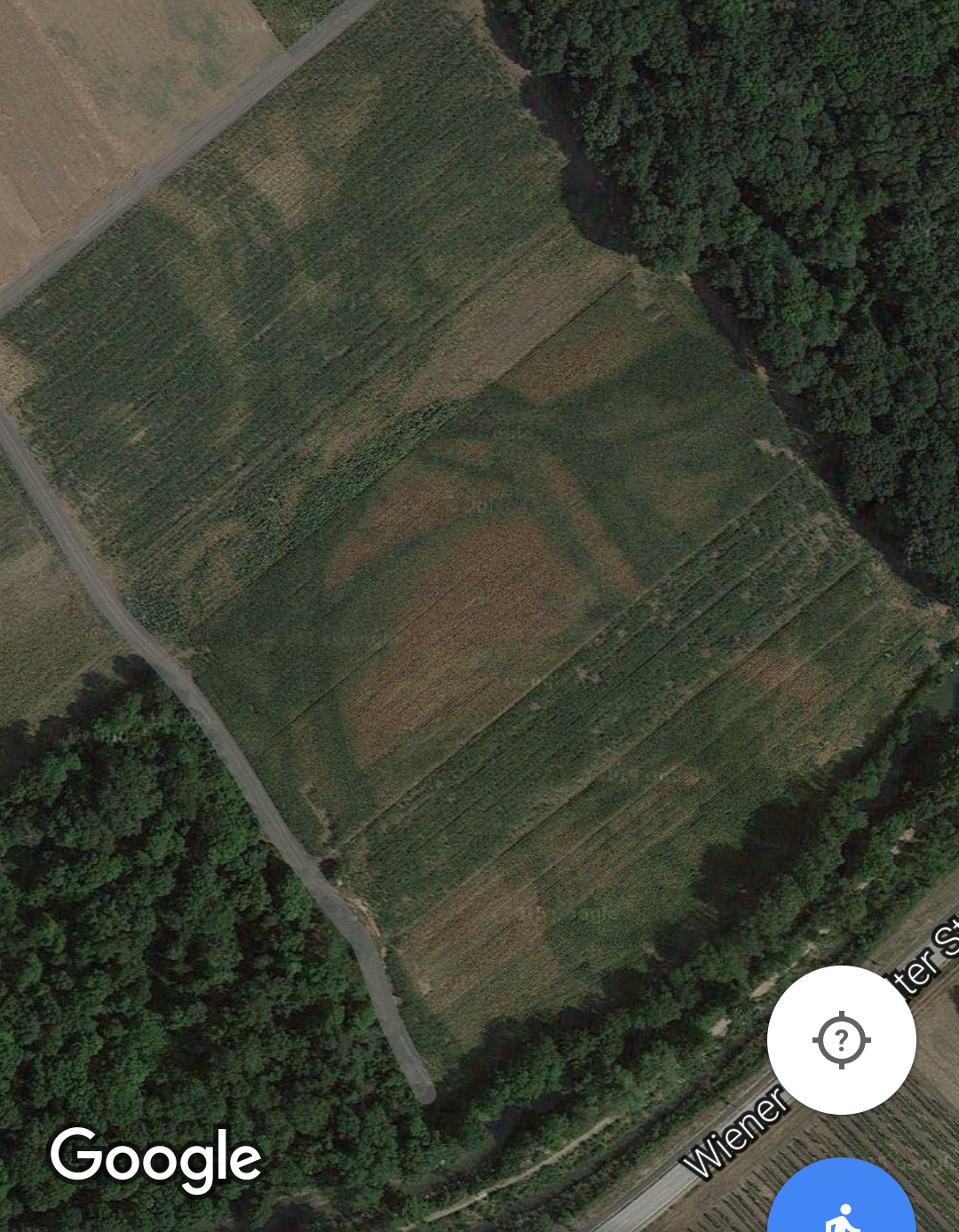The width and height of the screenshot is (959, 1232).
Task: Tap the my-location button
Action: pos(841,1039)
